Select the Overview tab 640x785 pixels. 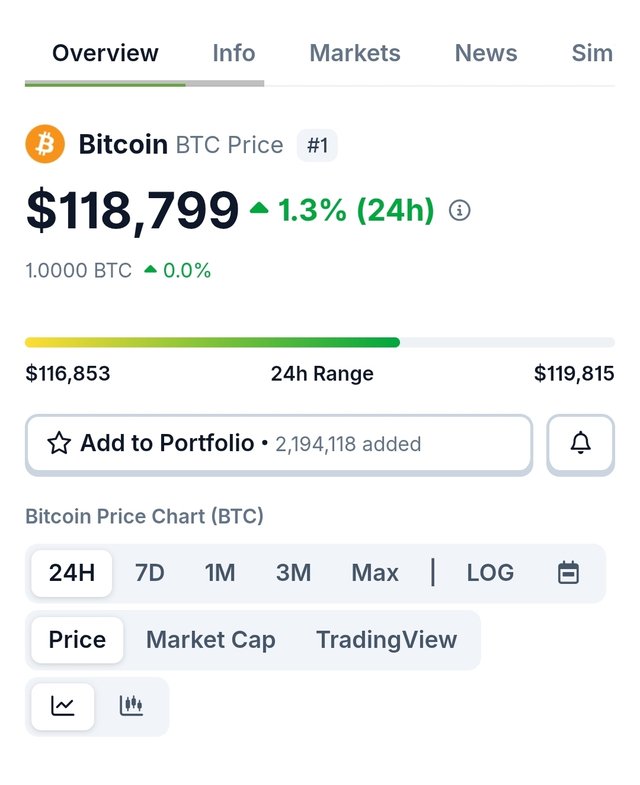pos(105,53)
